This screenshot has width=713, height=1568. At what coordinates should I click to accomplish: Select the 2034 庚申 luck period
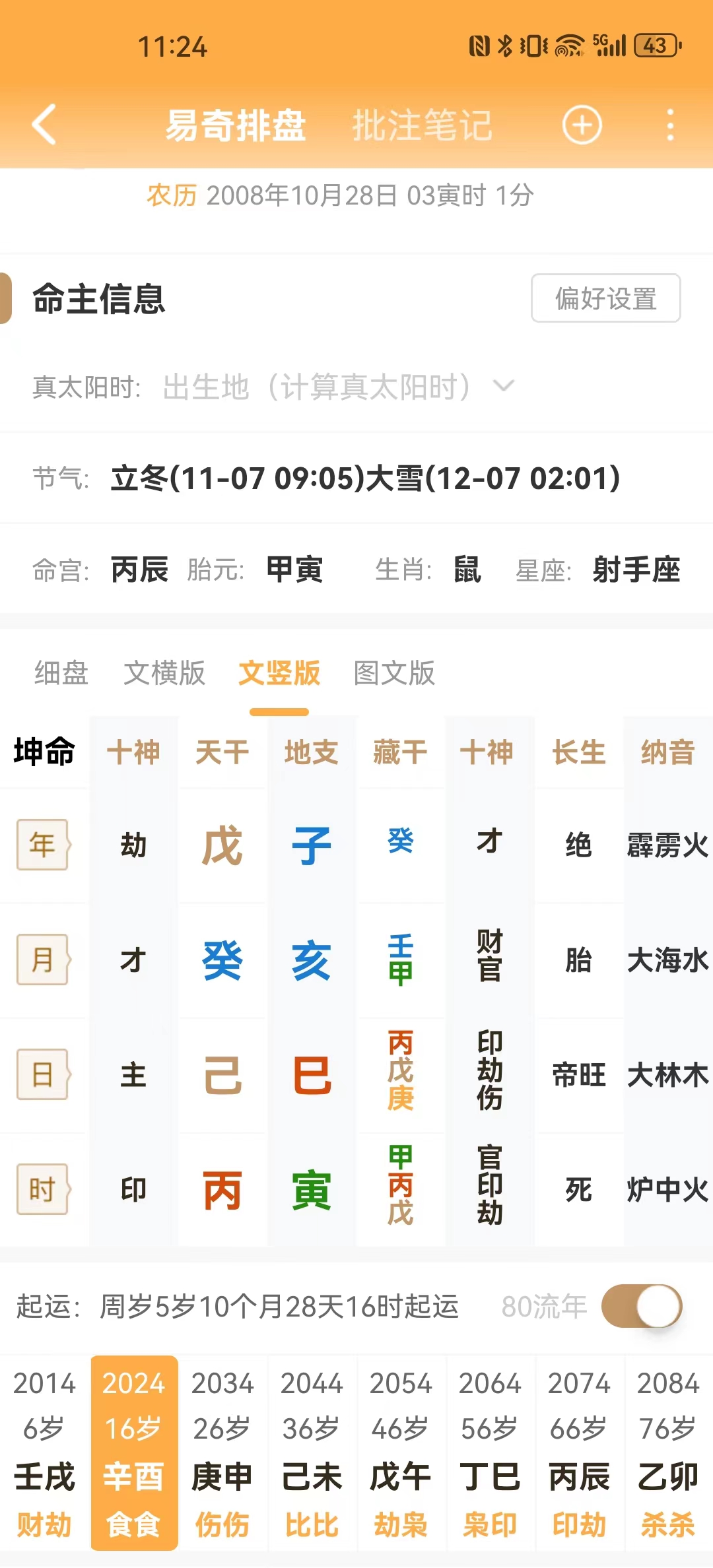(x=222, y=1453)
